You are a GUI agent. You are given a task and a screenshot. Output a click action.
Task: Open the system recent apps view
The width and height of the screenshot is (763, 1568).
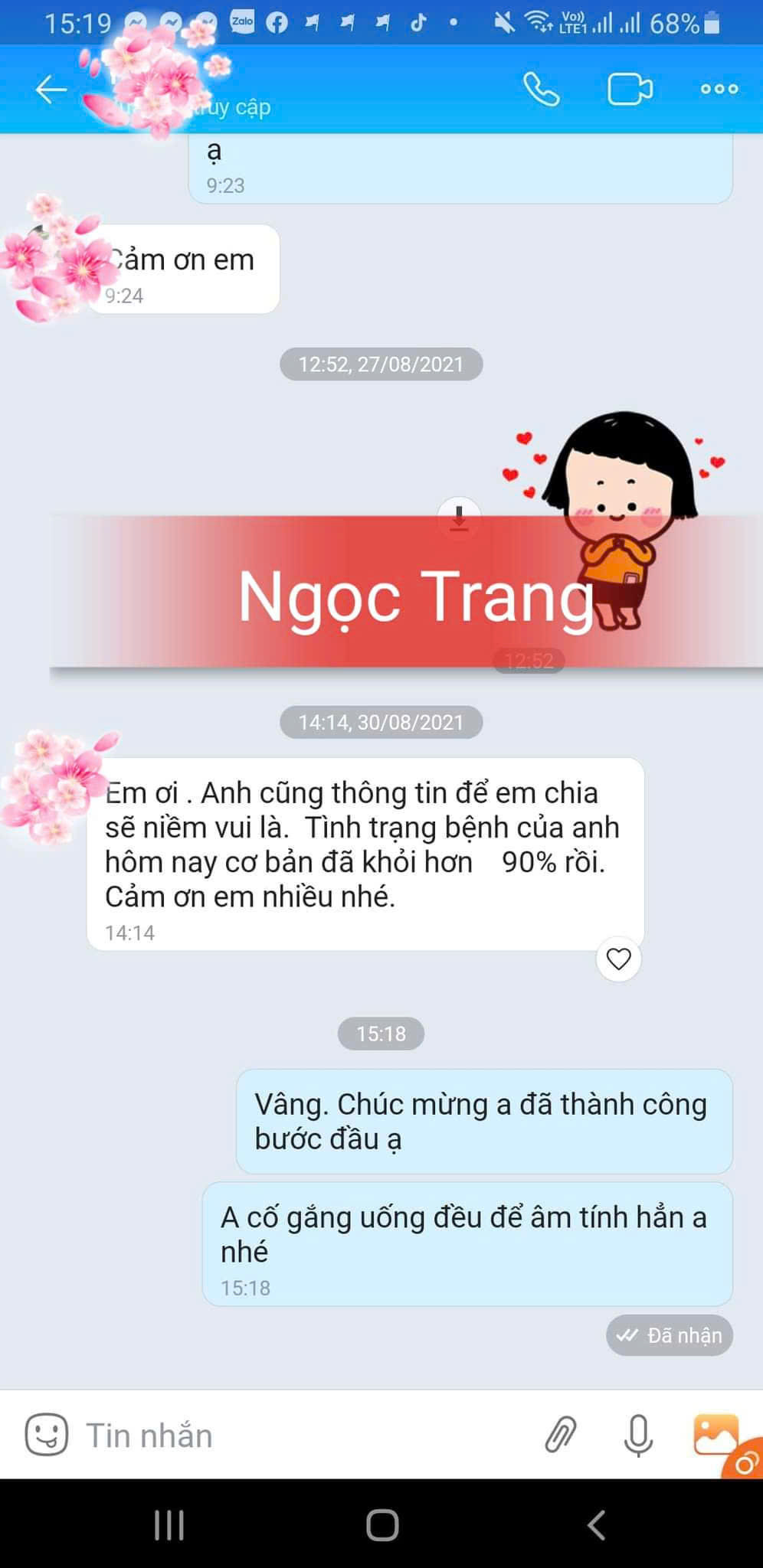point(169,1525)
